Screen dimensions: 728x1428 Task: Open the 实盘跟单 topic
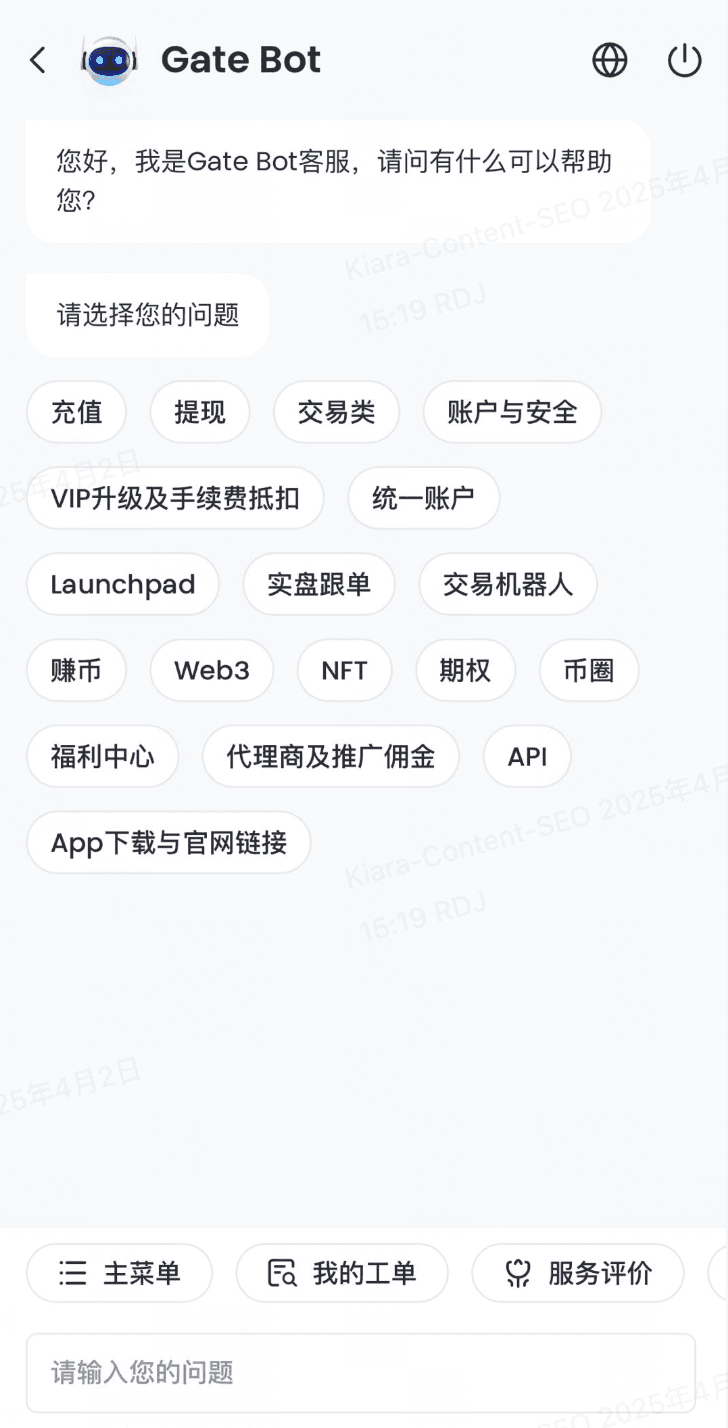[319, 584]
